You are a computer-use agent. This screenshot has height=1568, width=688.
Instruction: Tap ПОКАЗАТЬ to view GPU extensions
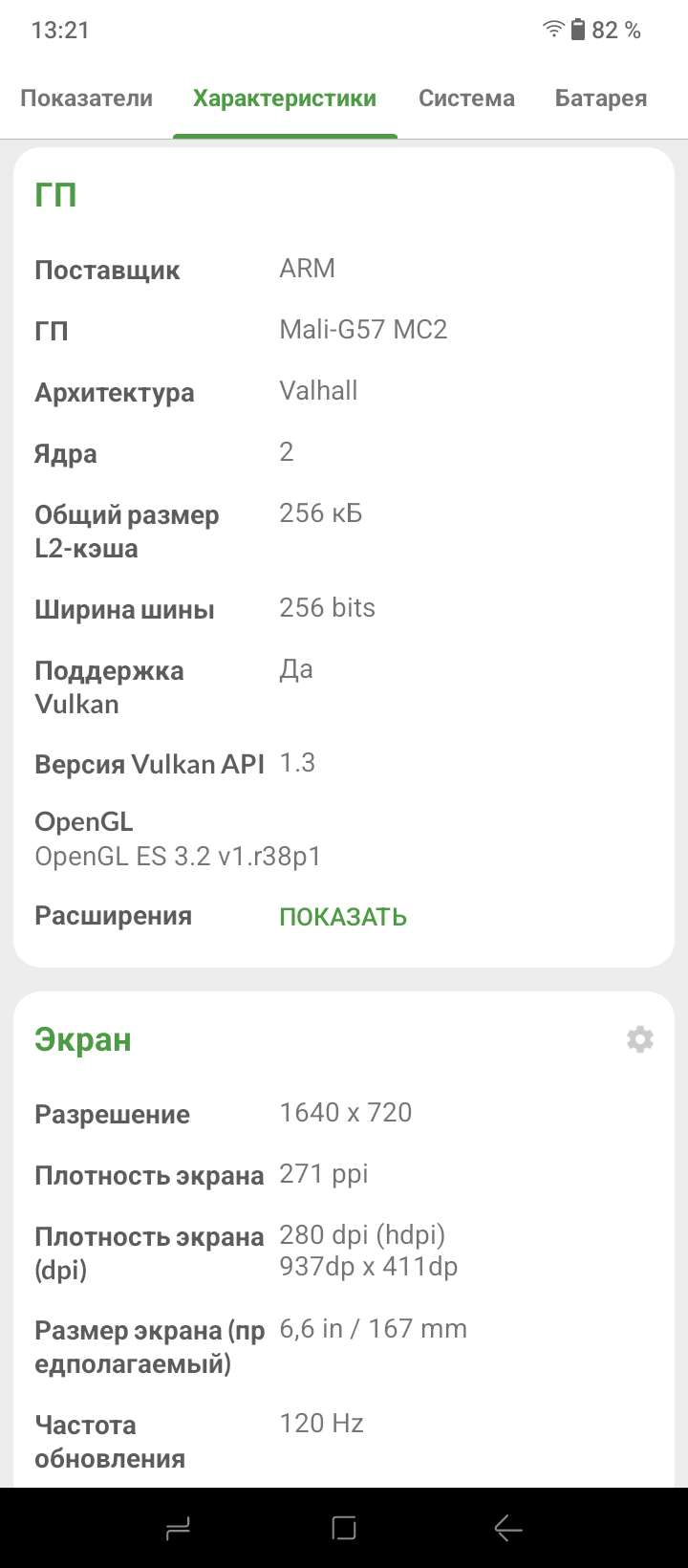343,917
